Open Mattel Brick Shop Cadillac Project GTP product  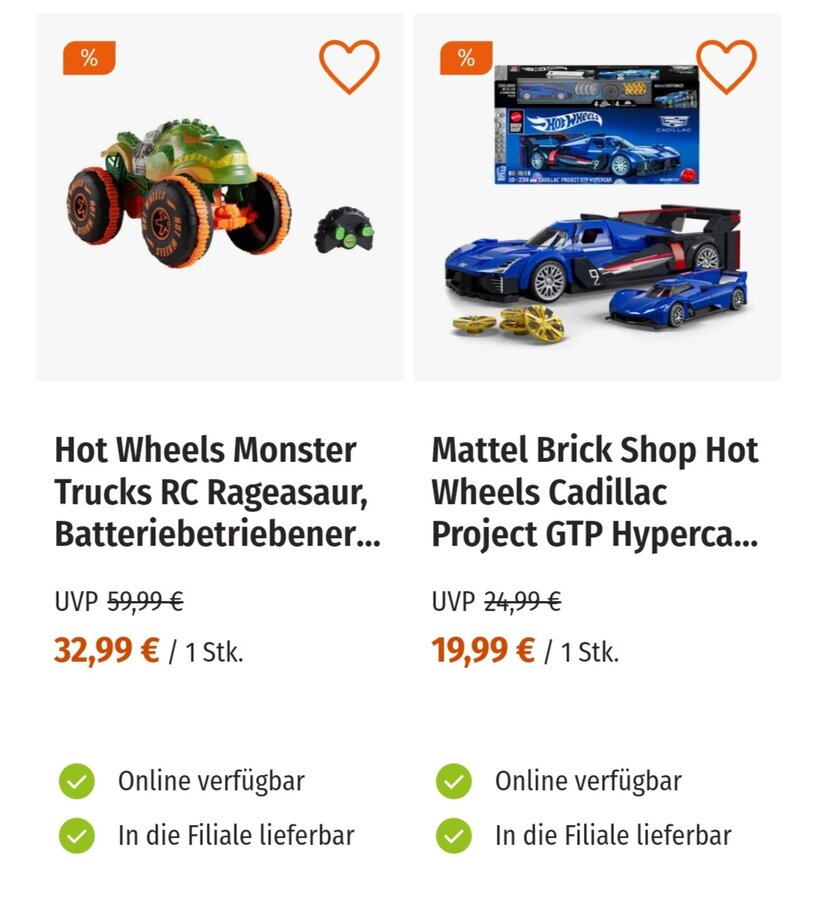(594, 492)
